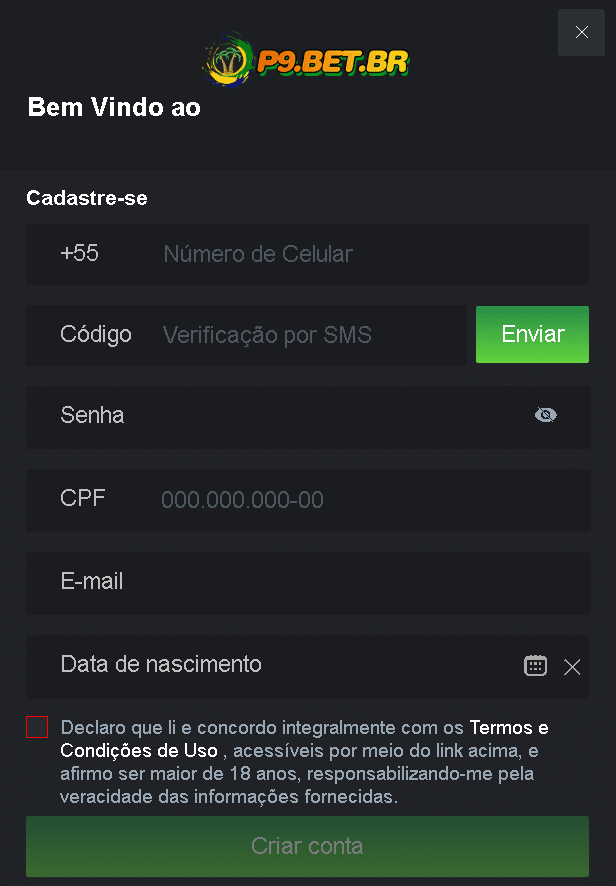Check the terms agreement checkbox
The height and width of the screenshot is (886, 616).
point(37,727)
